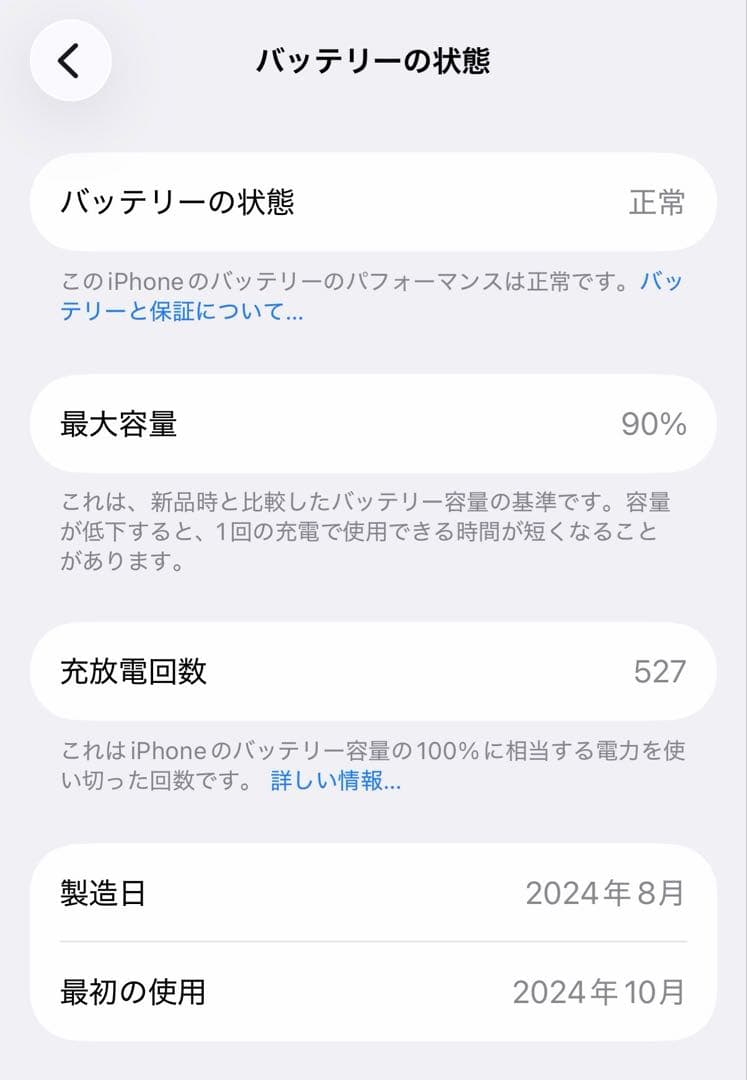747x1080 pixels.
Task: Select the 最初の使用 row
Action: (373, 992)
